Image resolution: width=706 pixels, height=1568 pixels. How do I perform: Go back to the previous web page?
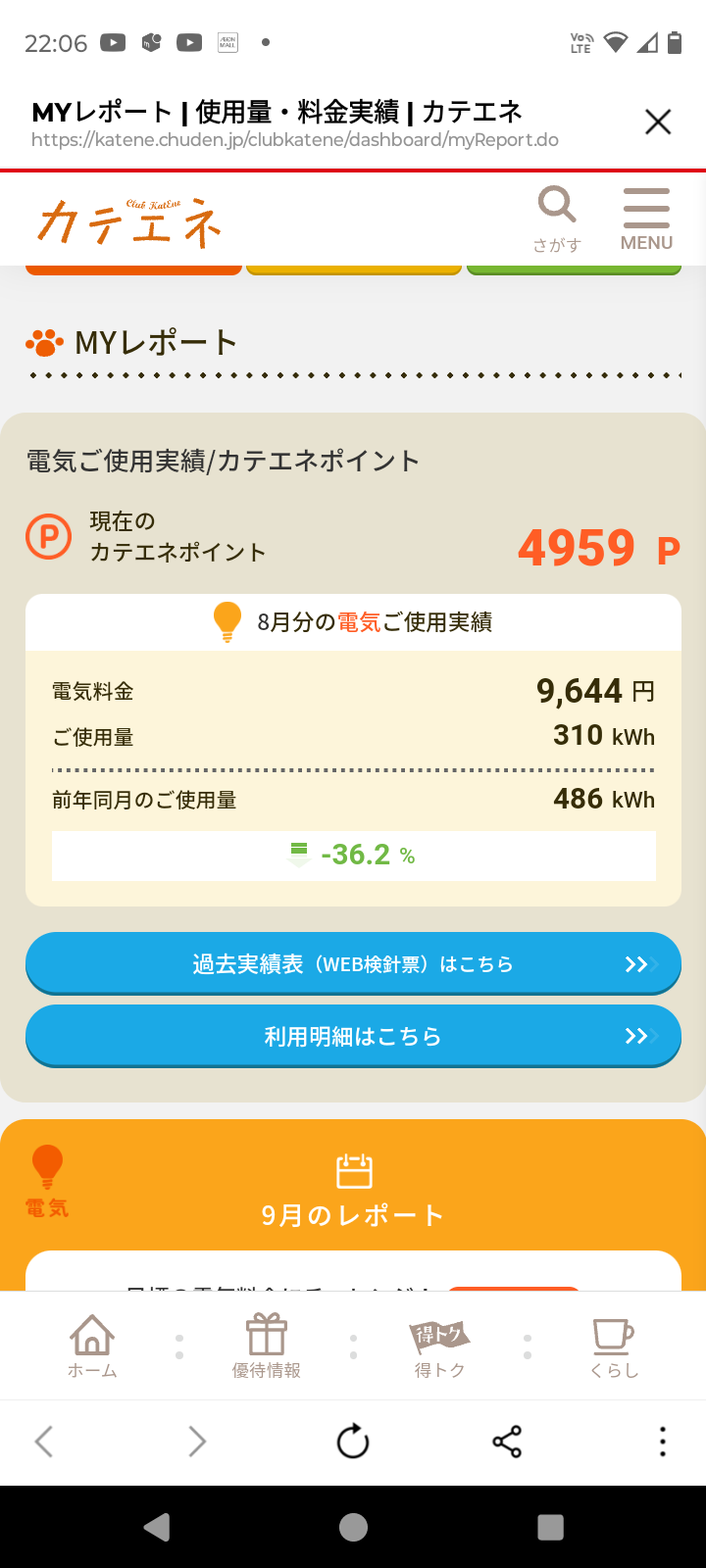[x=44, y=1442]
